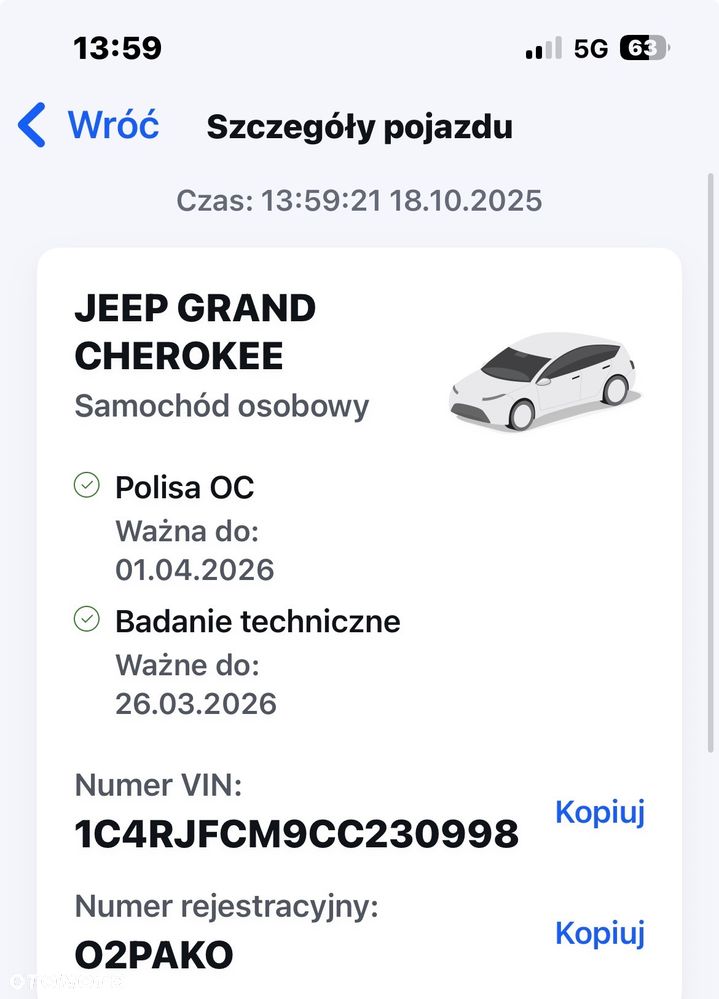Tap Kopiuj next to Numer rejestracyjny
Image resolution: width=719 pixels, height=999 pixels.
click(599, 933)
